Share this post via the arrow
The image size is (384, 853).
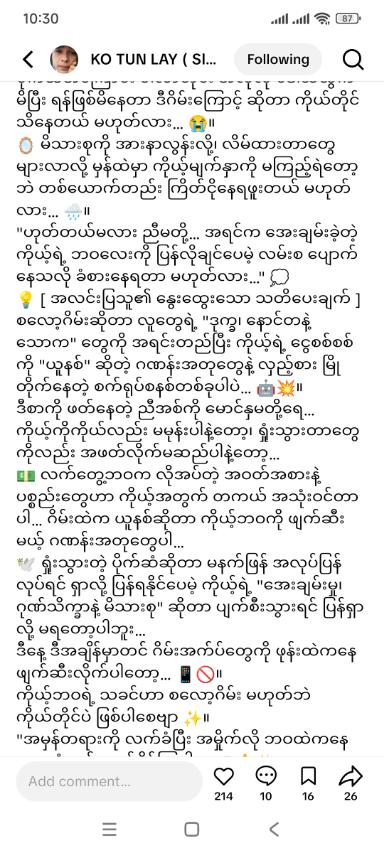pyautogui.click(x=350, y=776)
